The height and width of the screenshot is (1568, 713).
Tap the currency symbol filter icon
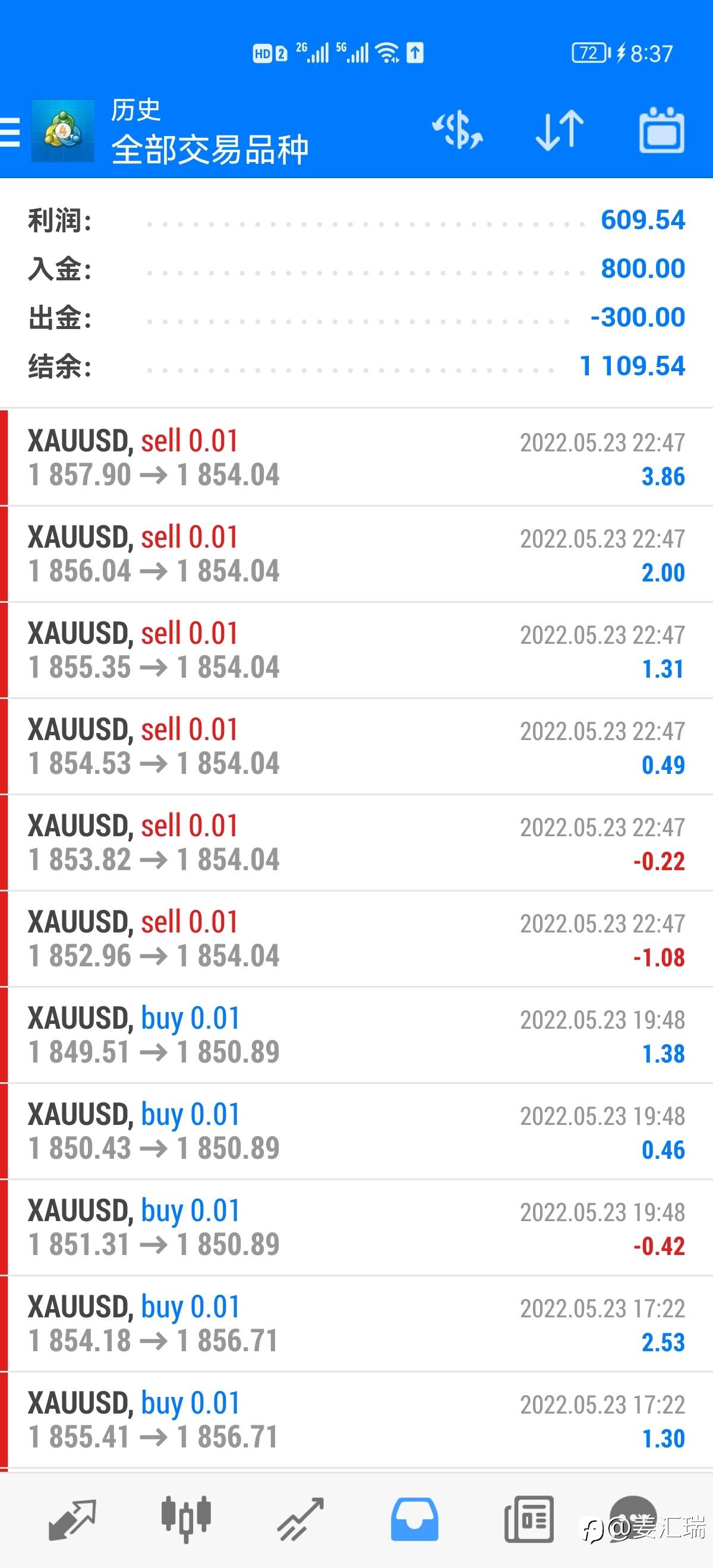point(458,130)
